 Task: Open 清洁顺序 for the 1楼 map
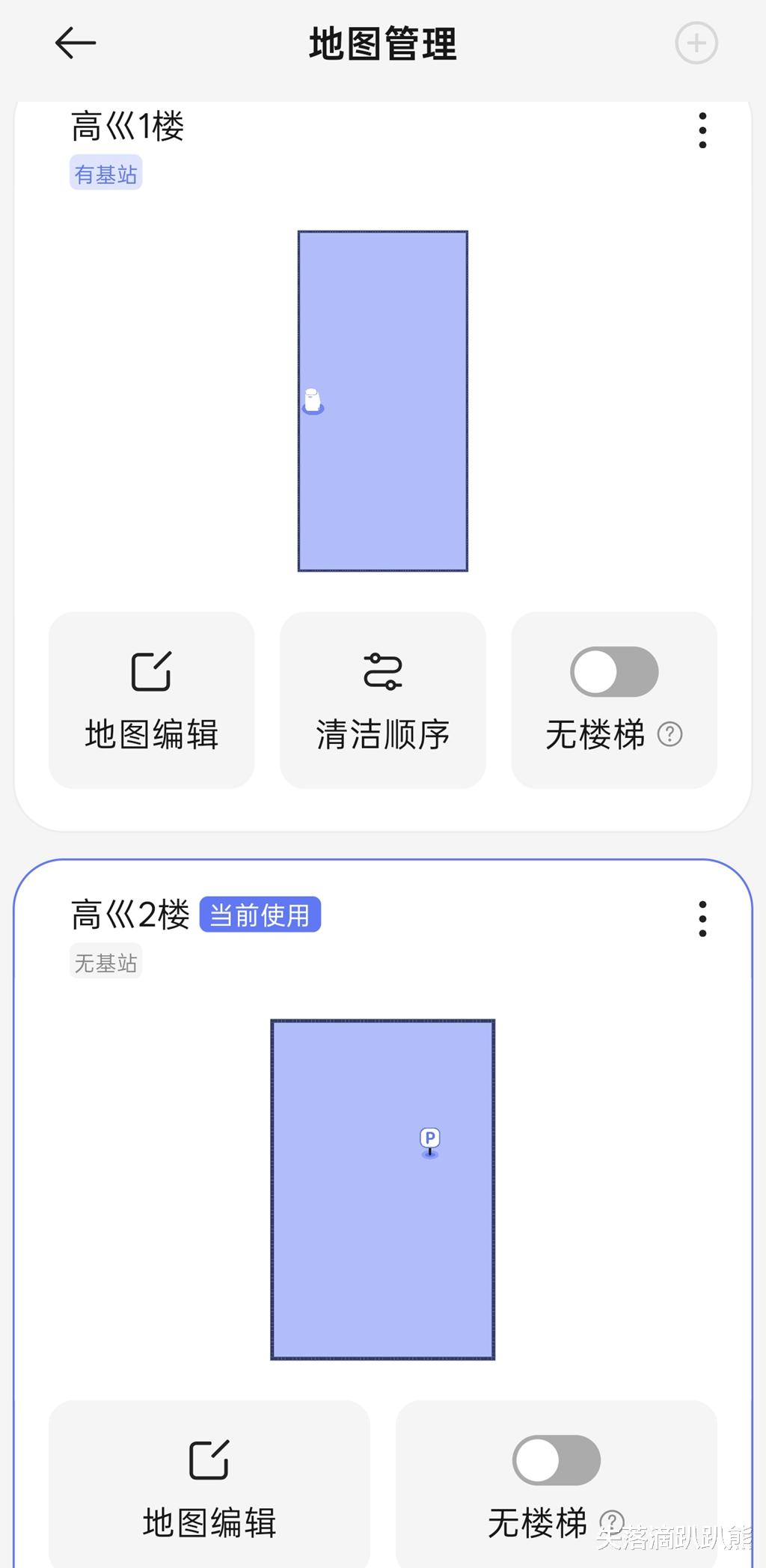[382, 700]
